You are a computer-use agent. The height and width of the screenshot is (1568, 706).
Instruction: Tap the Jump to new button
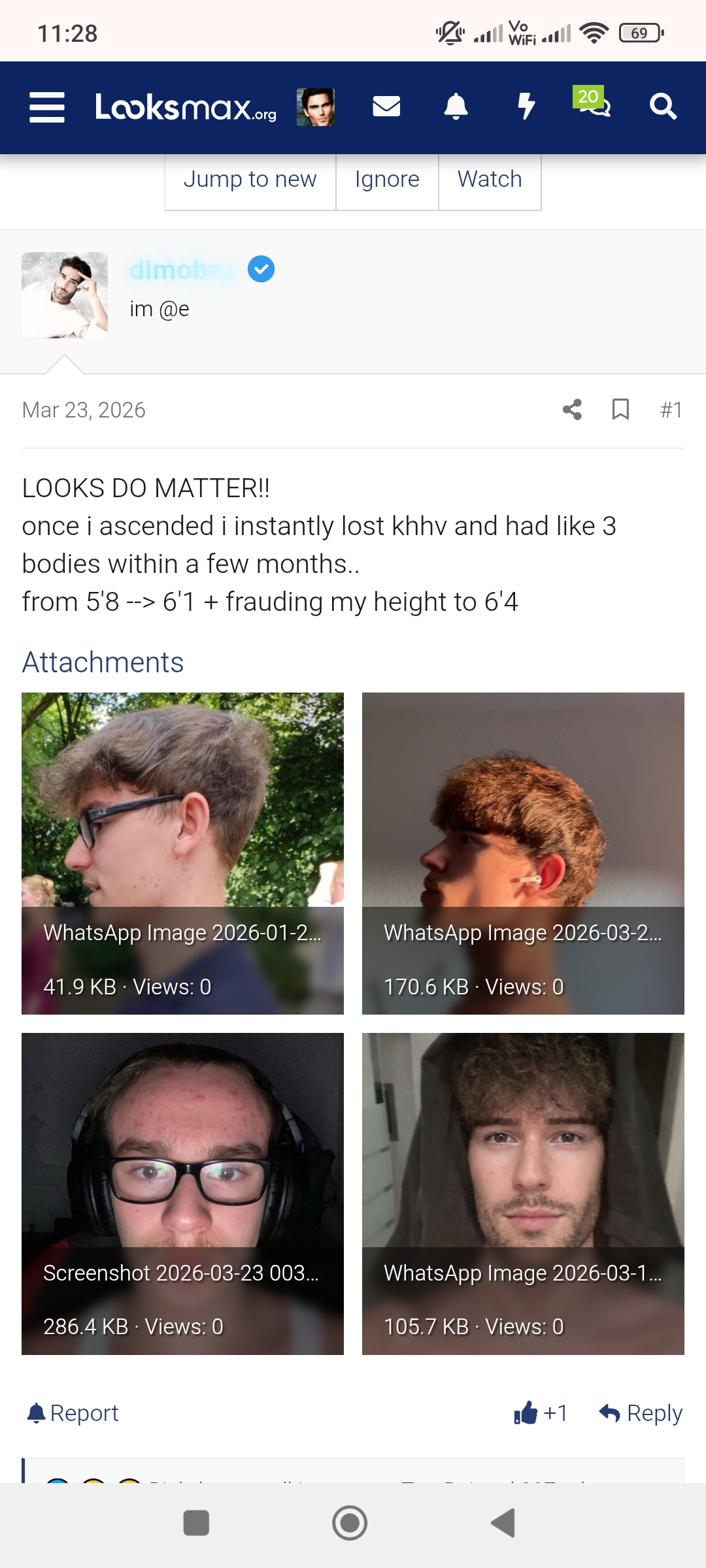[x=250, y=180]
